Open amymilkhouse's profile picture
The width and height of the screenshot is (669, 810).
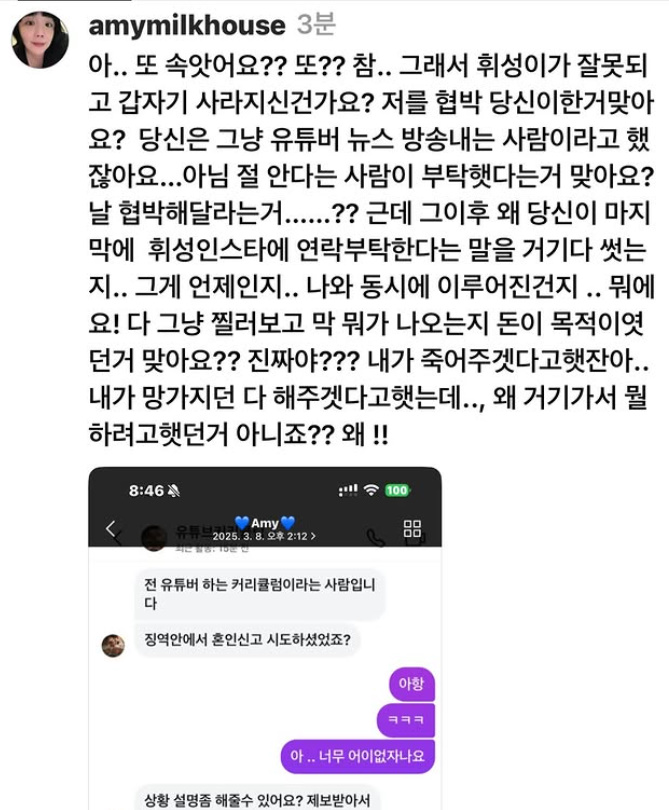click(x=39, y=40)
